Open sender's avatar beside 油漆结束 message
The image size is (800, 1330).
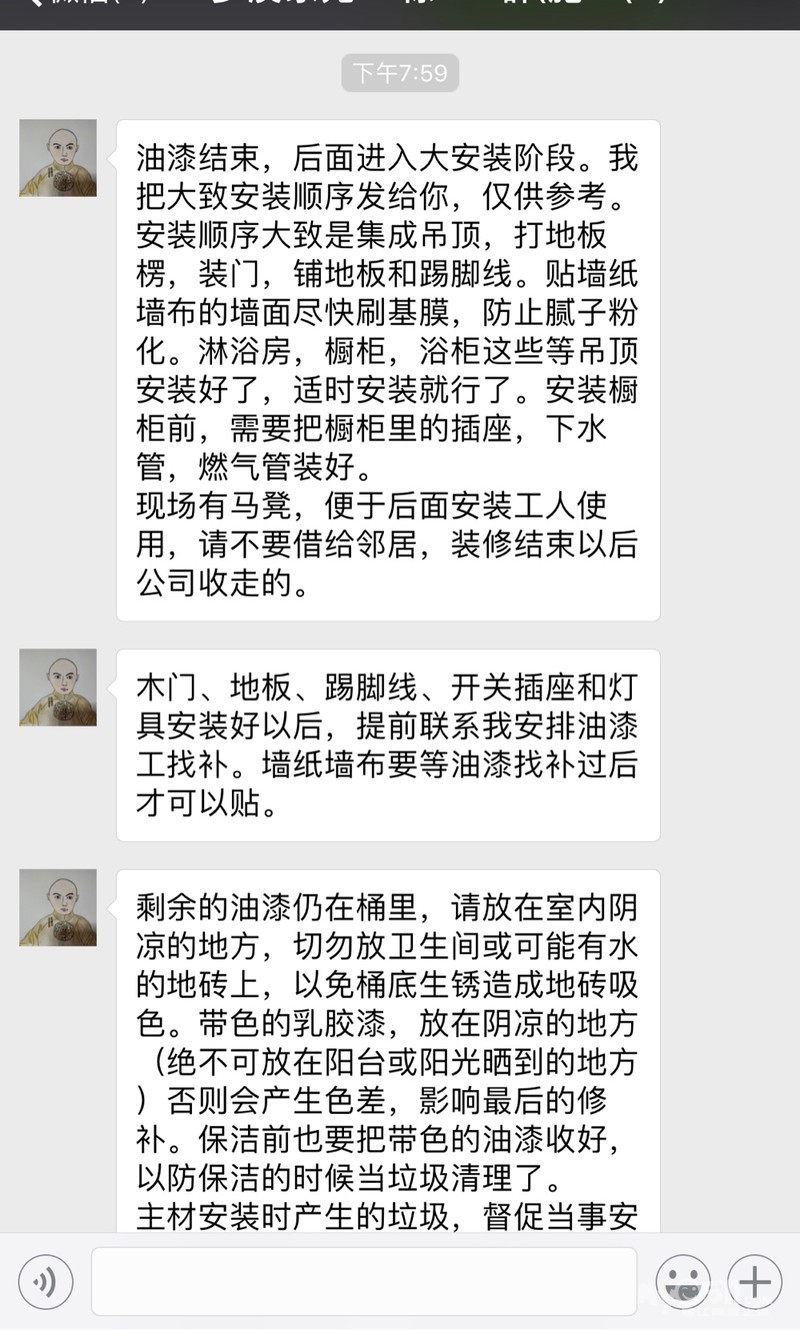pos(58,158)
